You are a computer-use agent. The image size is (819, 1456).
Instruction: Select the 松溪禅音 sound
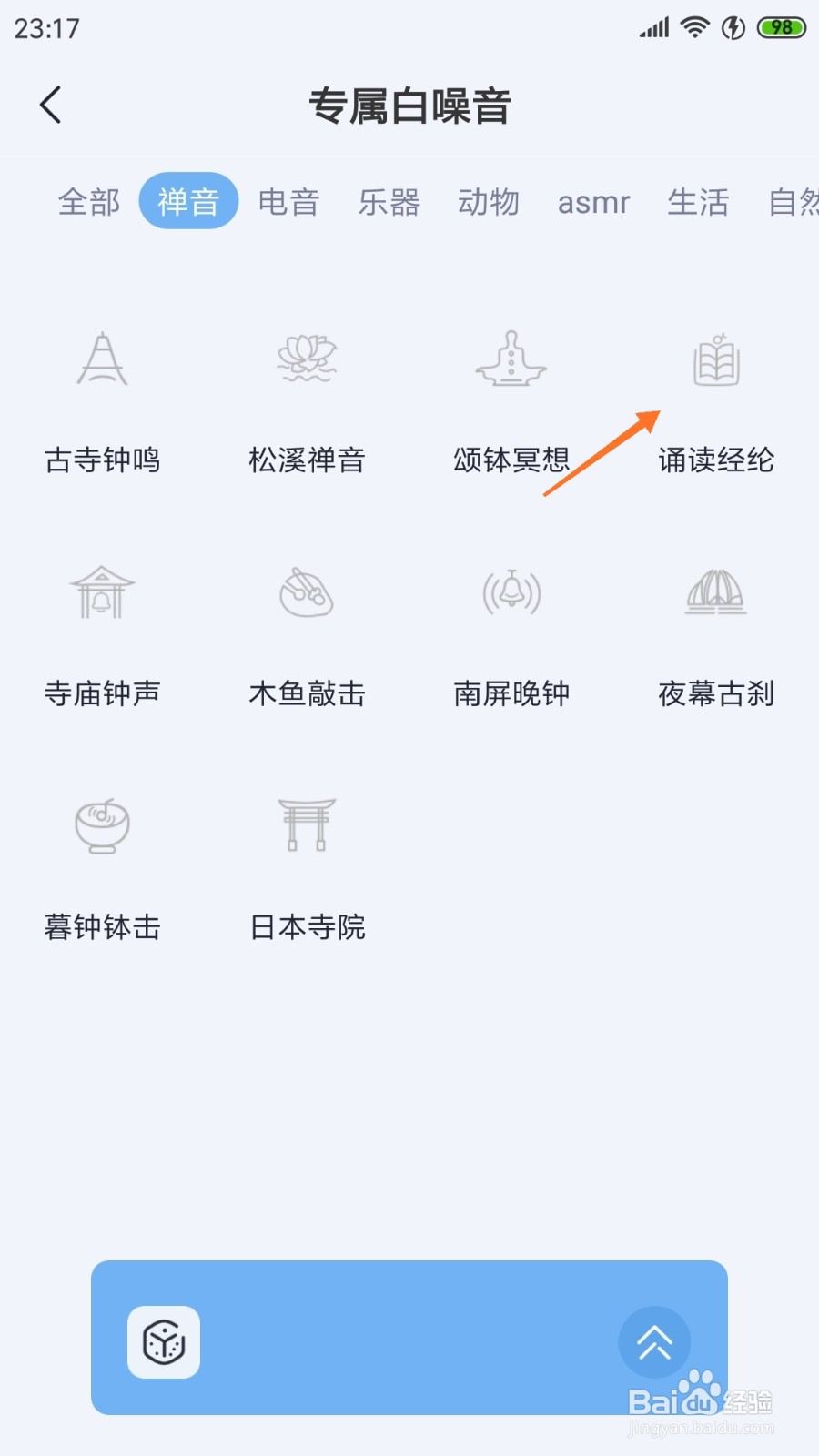coord(308,400)
